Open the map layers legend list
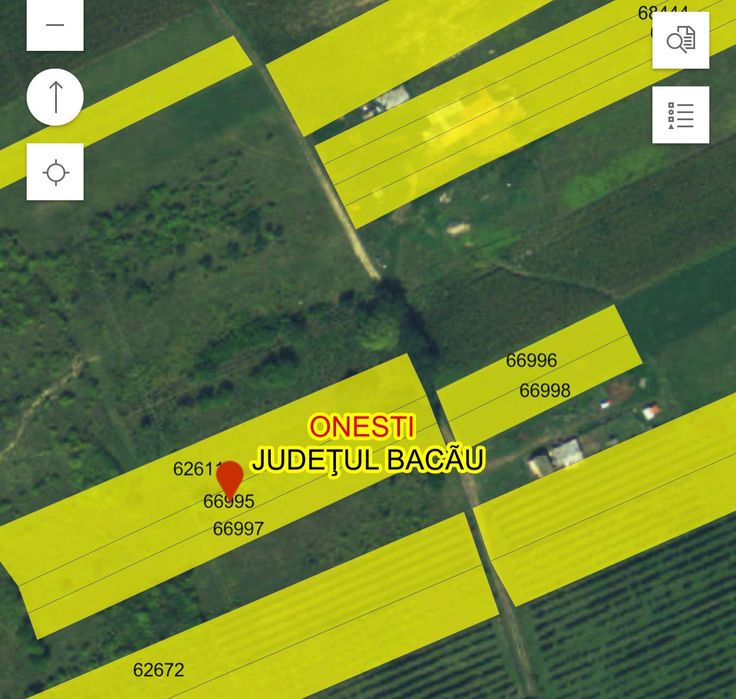 coord(680,115)
